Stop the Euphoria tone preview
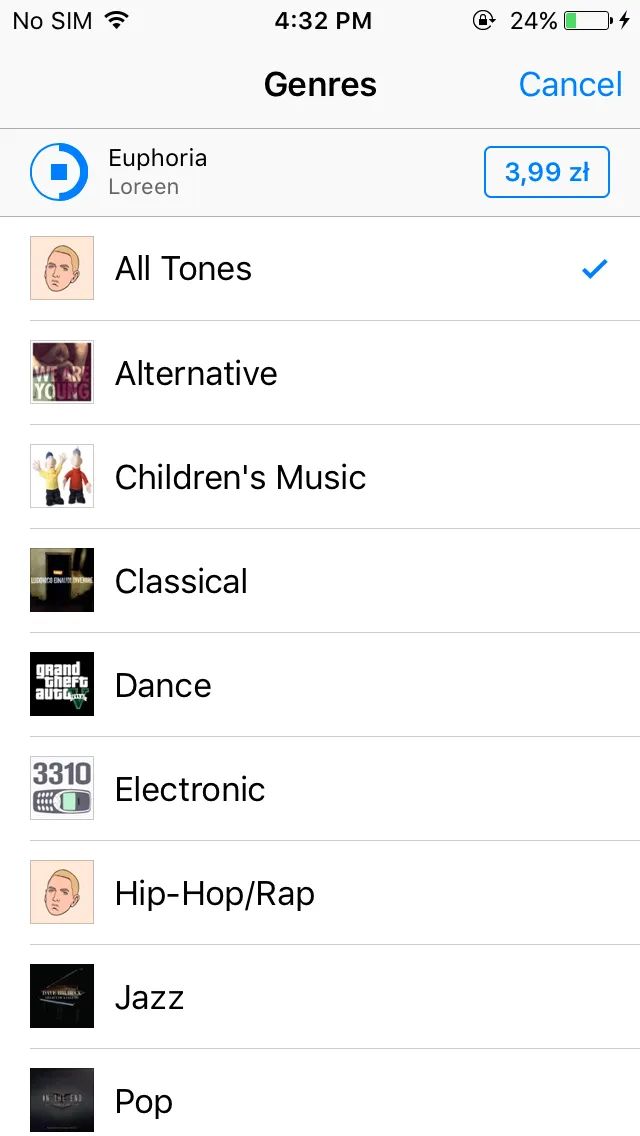The height and width of the screenshot is (1136, 640). click(x=59, y=172)
